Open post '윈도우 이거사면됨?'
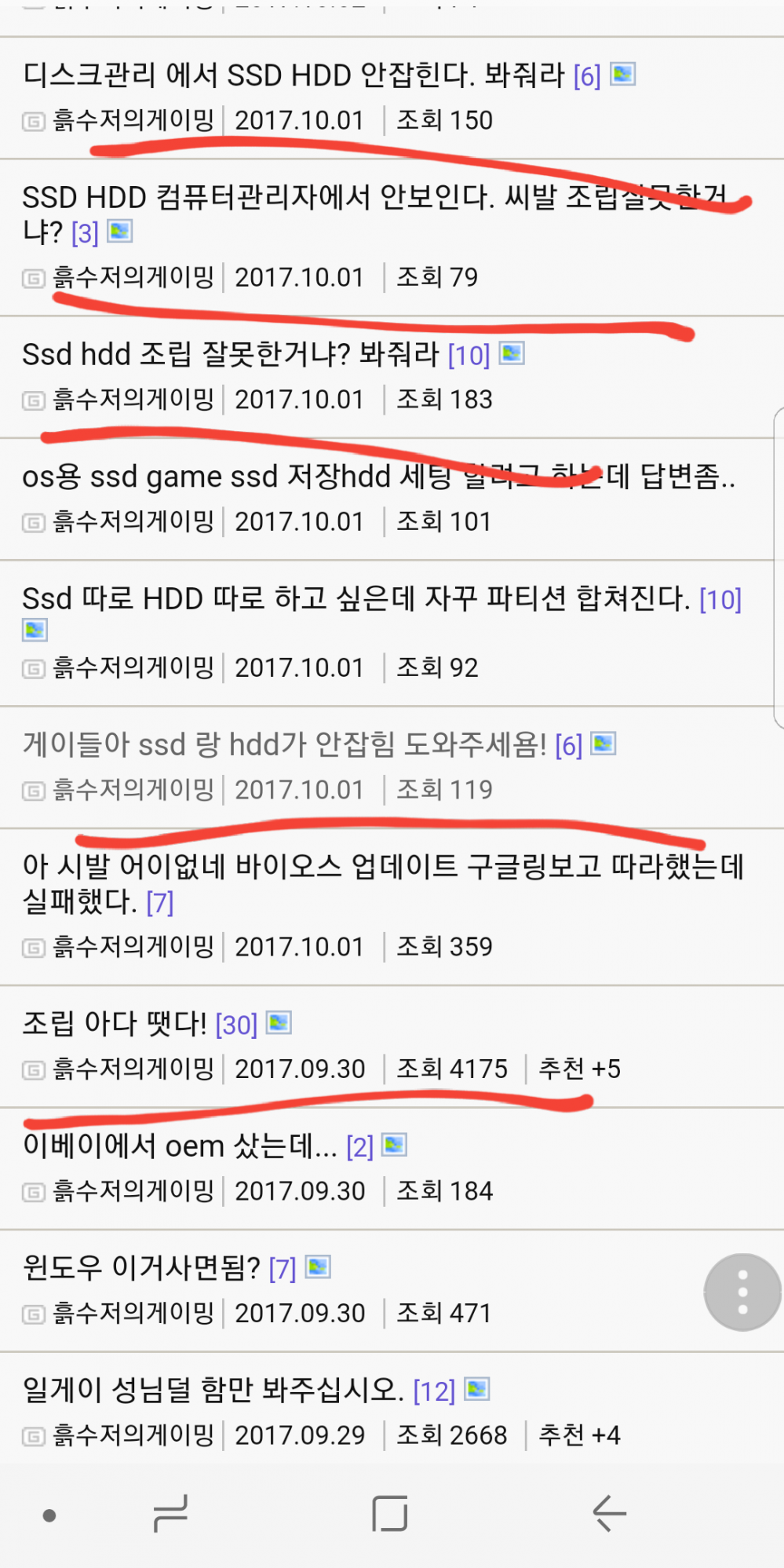Screen dimensions: 784x1568 pos(141,1268)
